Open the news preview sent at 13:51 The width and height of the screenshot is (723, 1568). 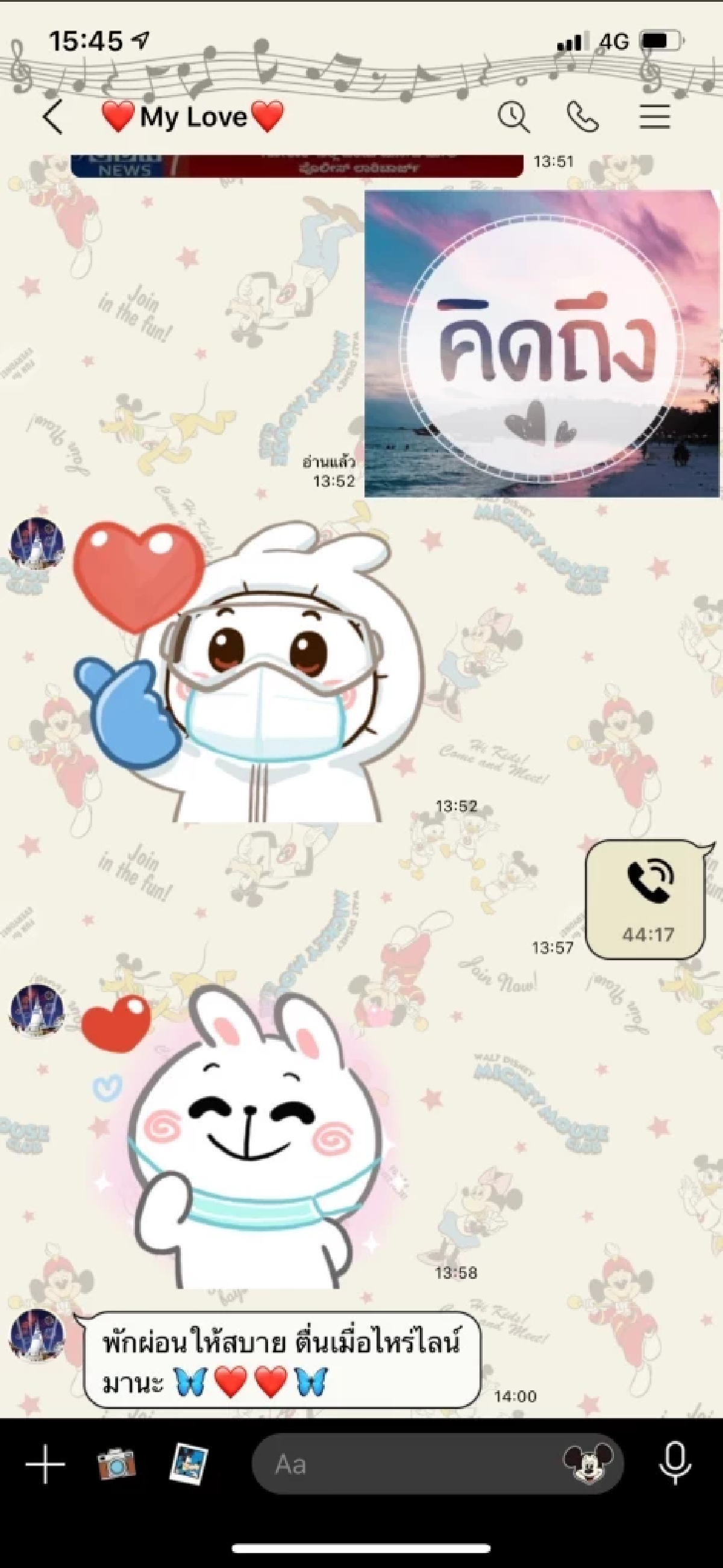click(297, 166)
